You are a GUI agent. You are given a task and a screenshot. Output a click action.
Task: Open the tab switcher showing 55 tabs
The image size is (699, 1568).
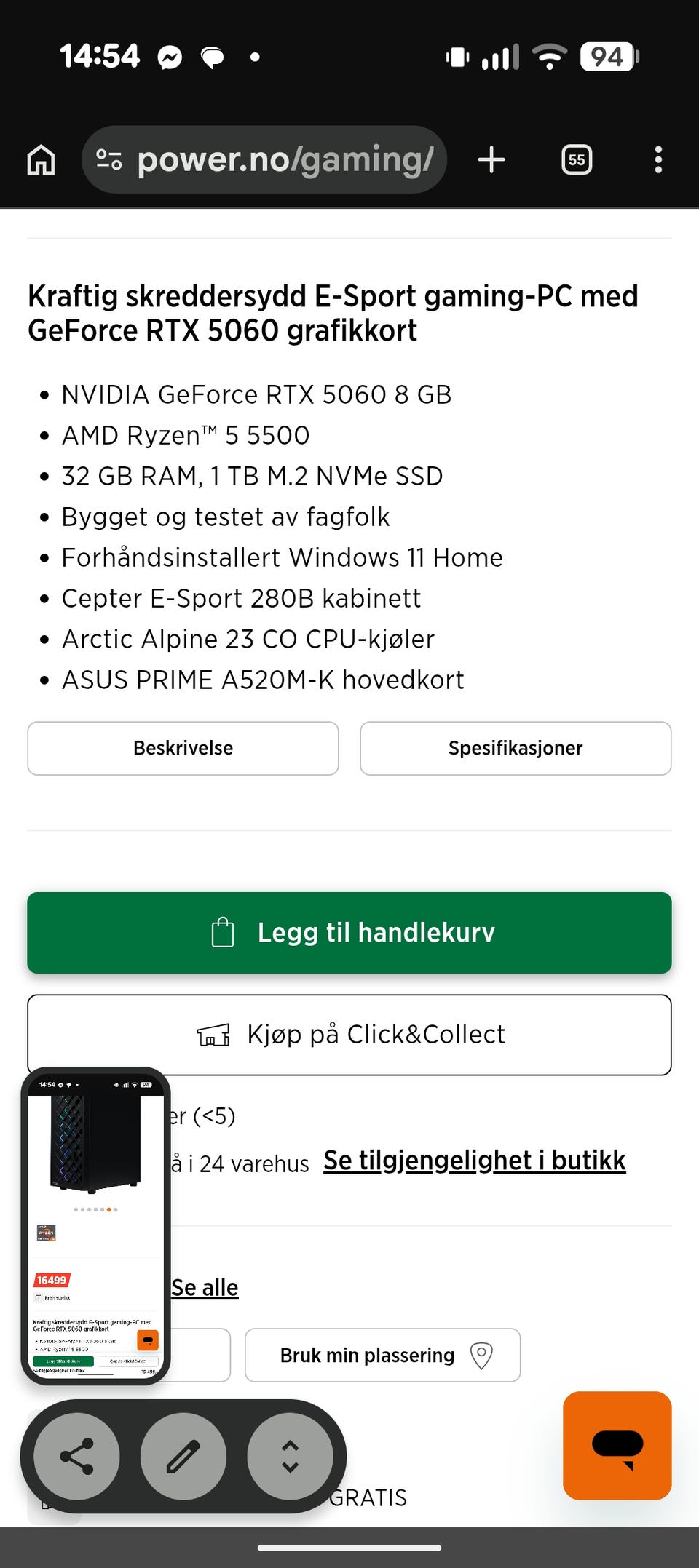576,159
